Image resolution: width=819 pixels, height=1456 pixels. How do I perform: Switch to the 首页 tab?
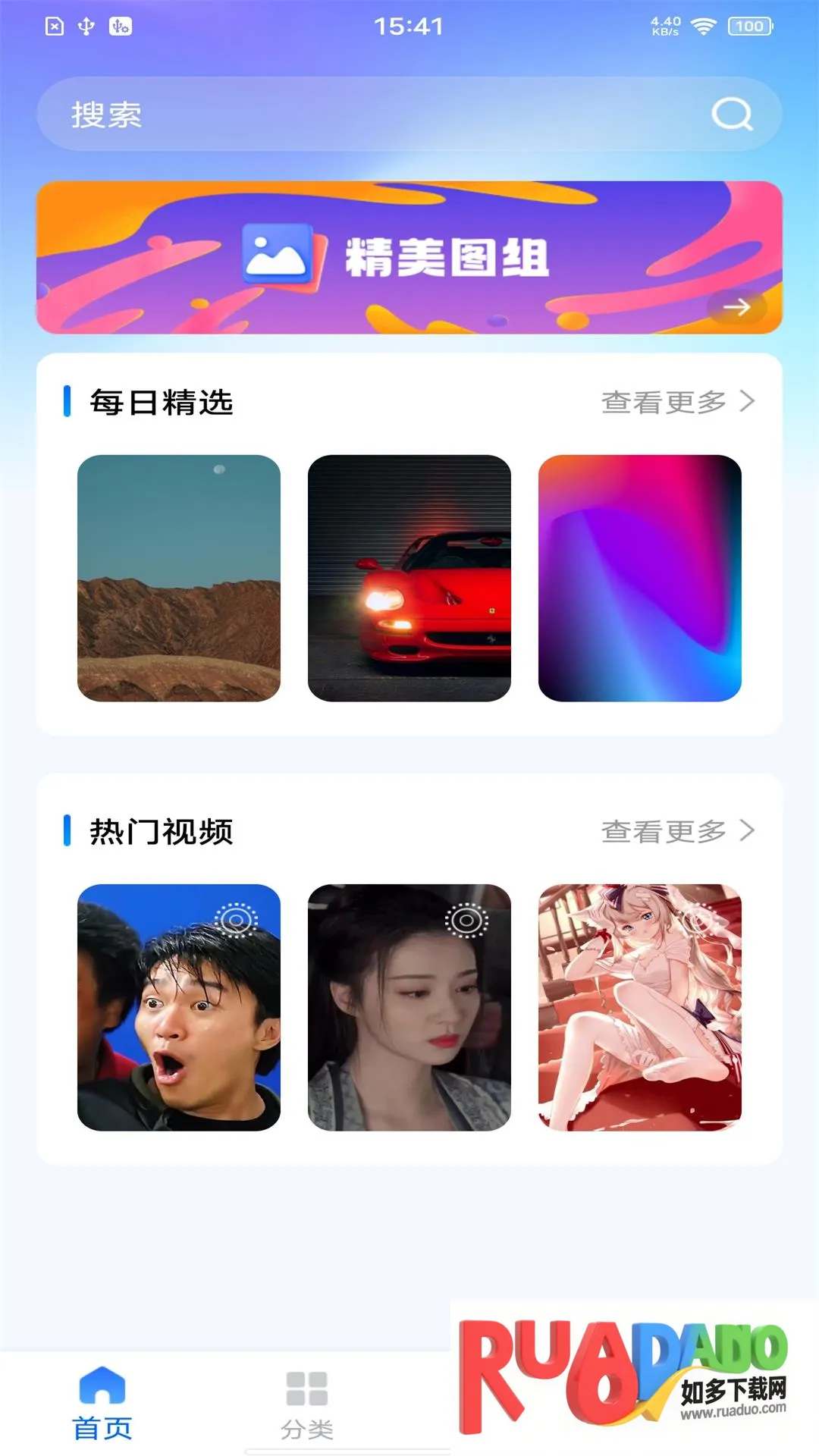[x=102, y=1403]
